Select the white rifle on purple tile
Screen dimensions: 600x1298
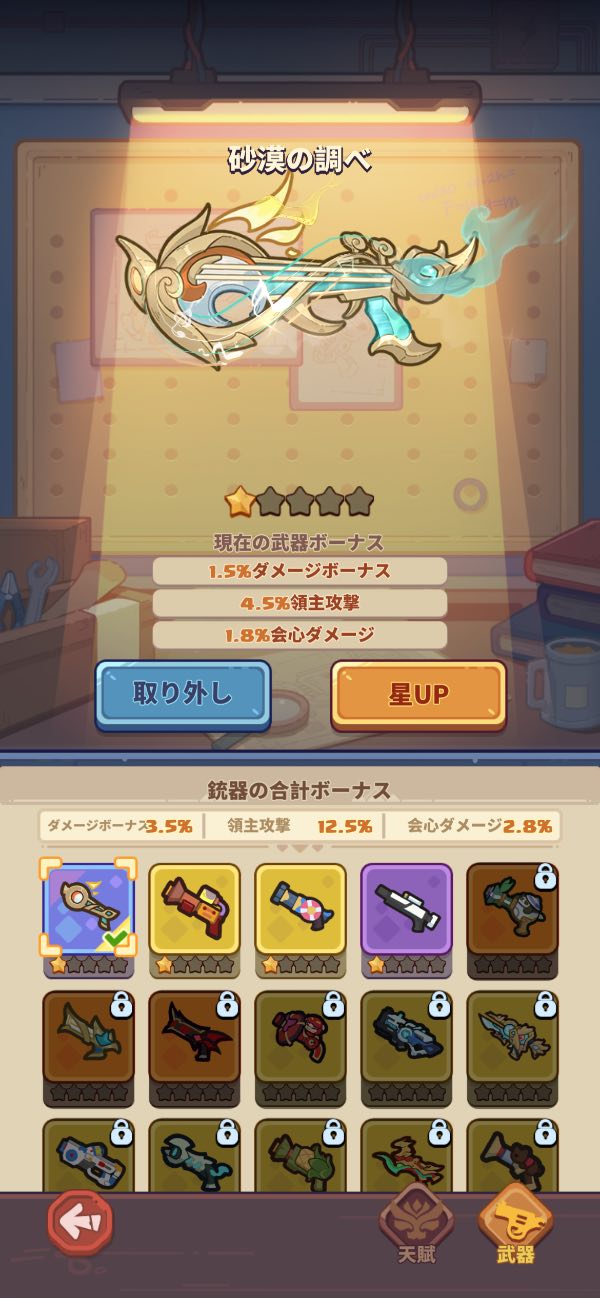pos(406,910)
